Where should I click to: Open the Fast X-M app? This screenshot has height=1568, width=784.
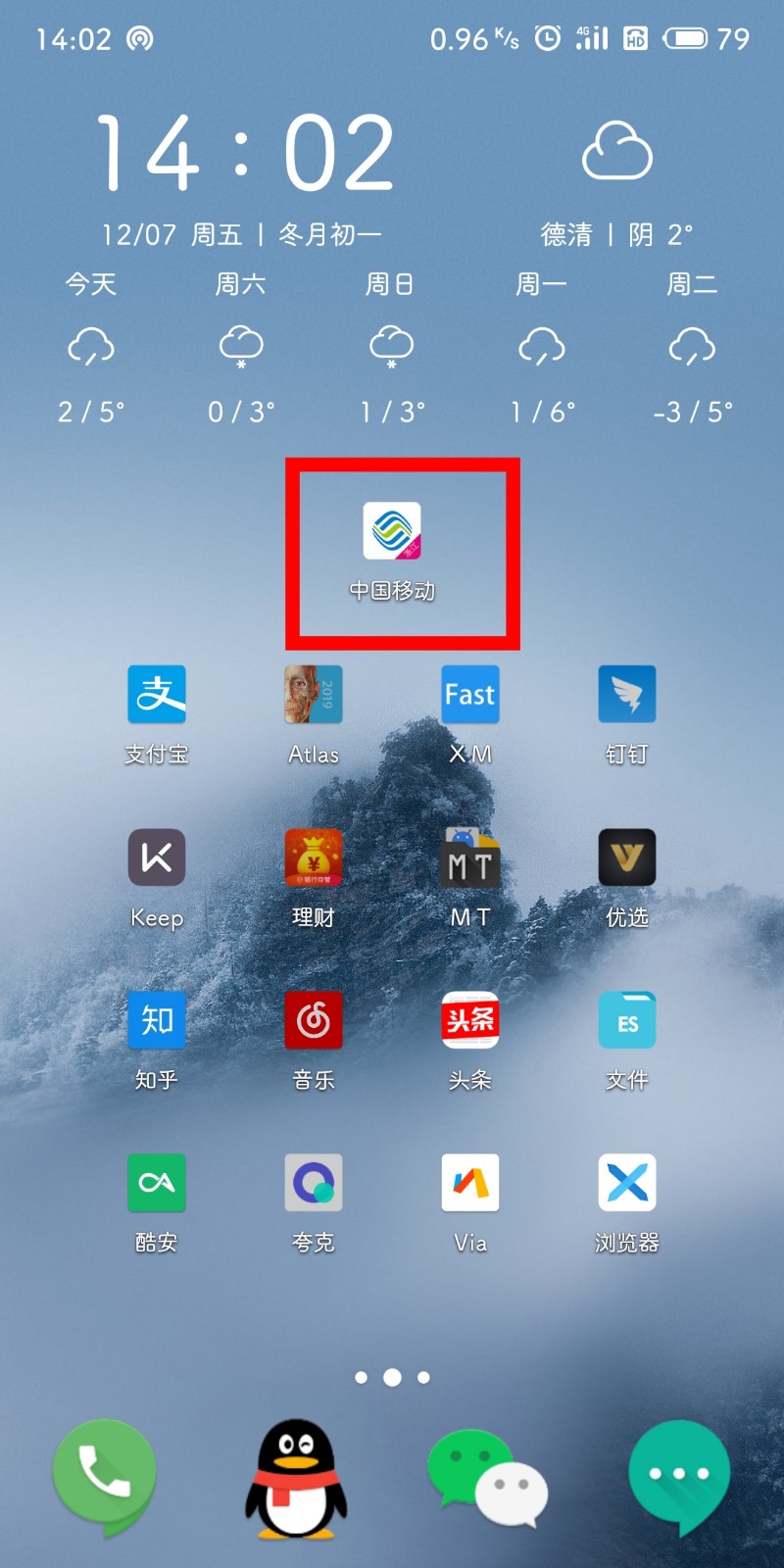click(x=470, y=695)
